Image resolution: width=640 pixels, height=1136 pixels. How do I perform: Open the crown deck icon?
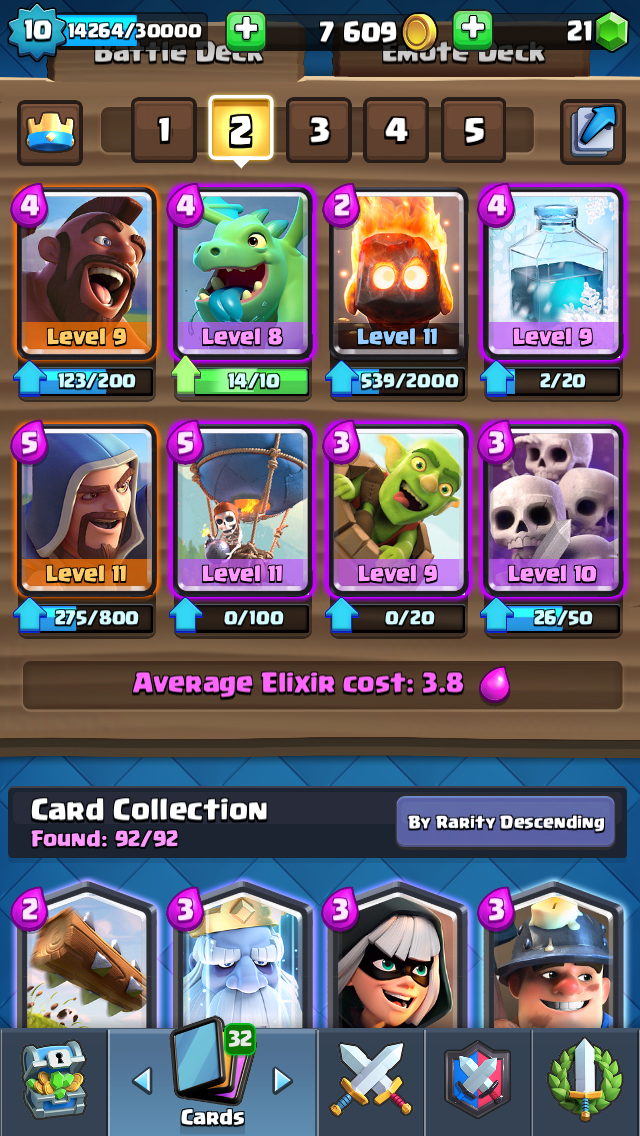[50, 132]
